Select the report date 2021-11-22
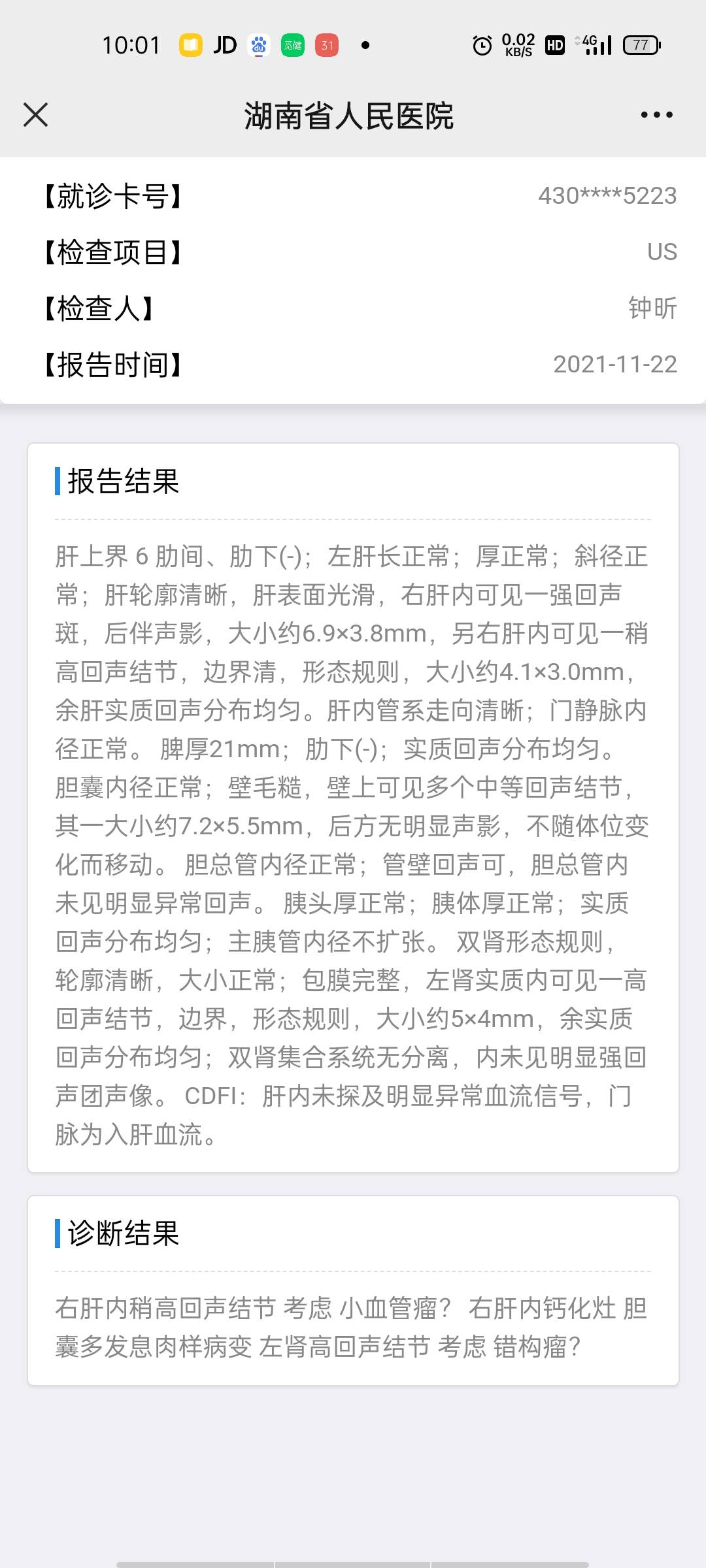Screen dimensions: 706x1568 click(613, 365)
